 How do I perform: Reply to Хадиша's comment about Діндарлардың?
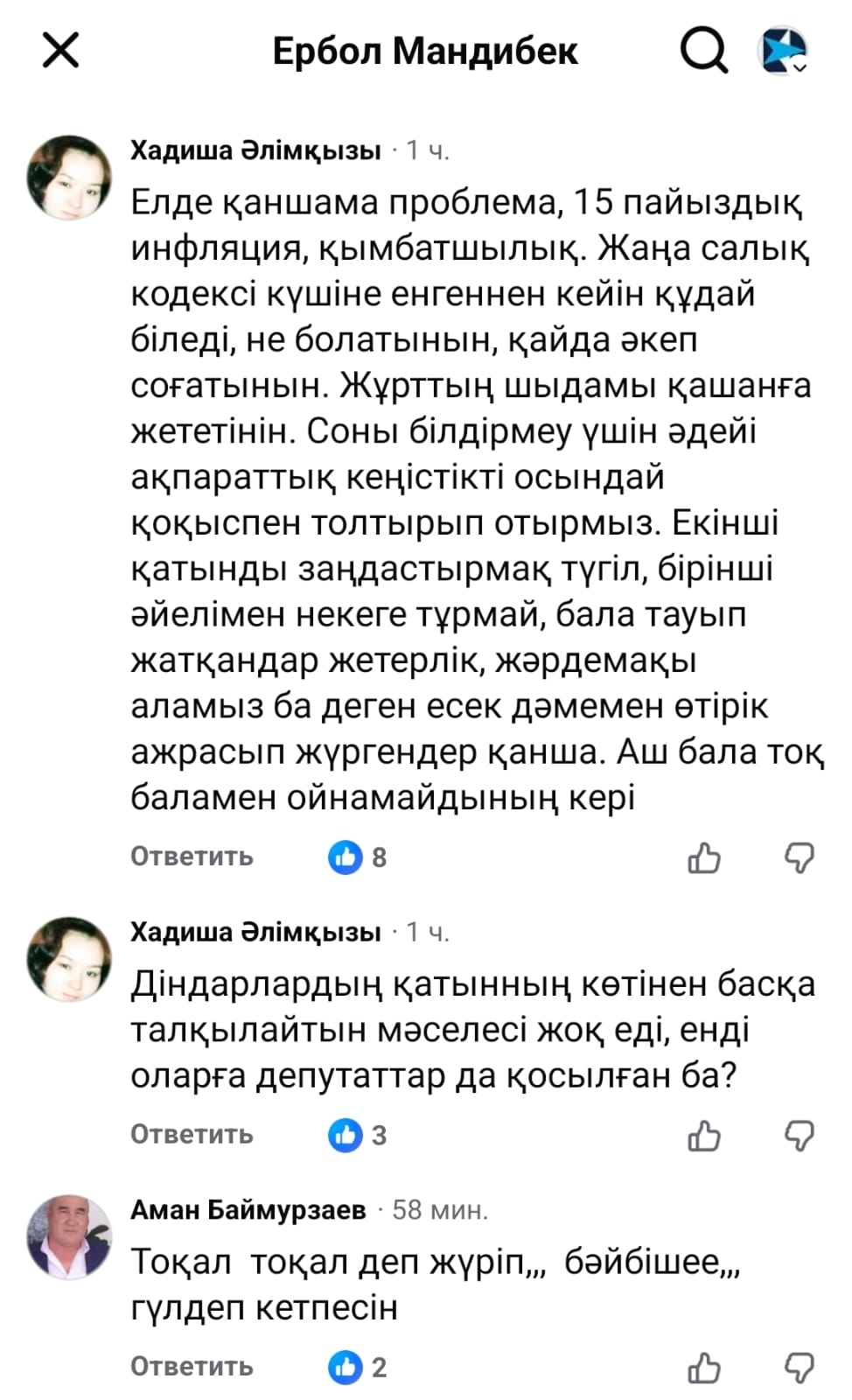coord(192,1135)
